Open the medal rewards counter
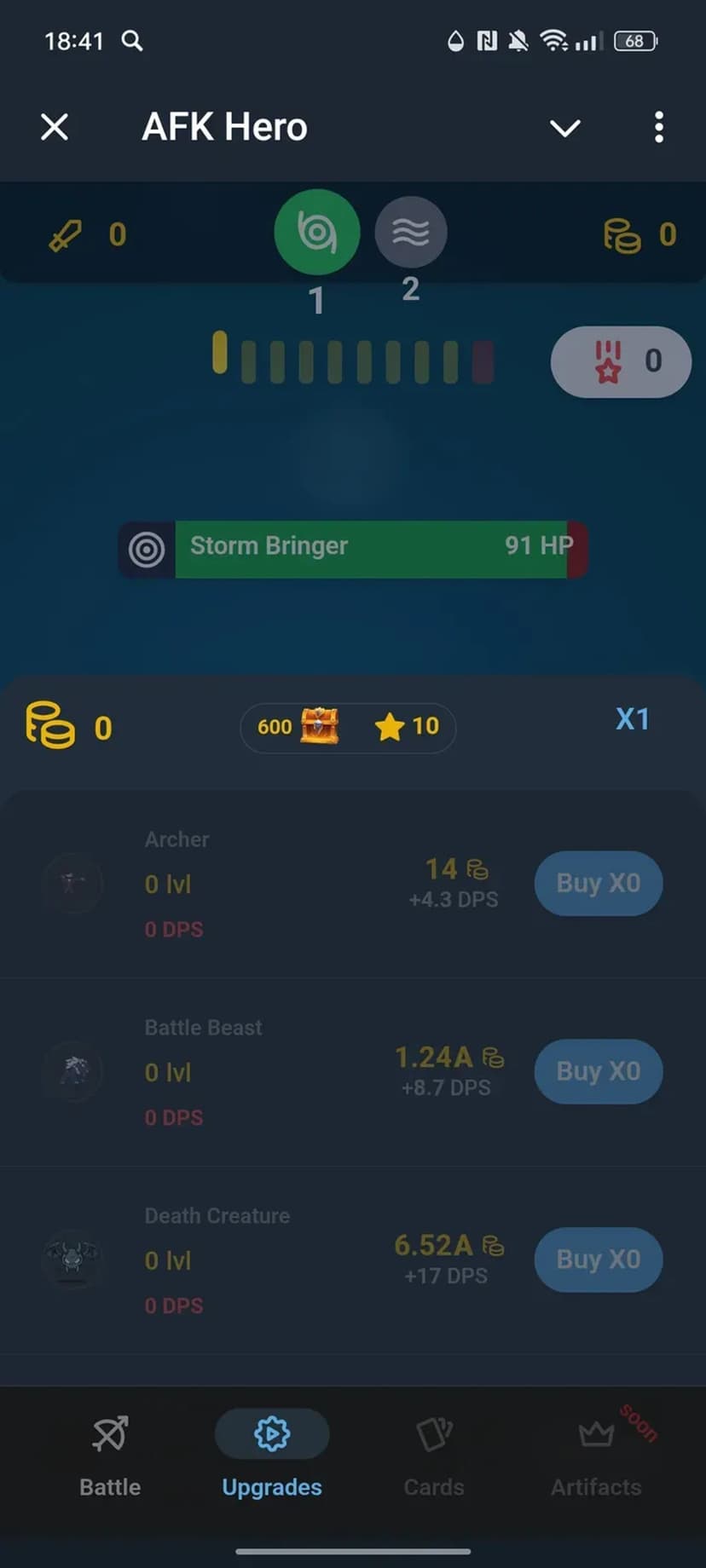706x1568 pixels. pos(621,361)
